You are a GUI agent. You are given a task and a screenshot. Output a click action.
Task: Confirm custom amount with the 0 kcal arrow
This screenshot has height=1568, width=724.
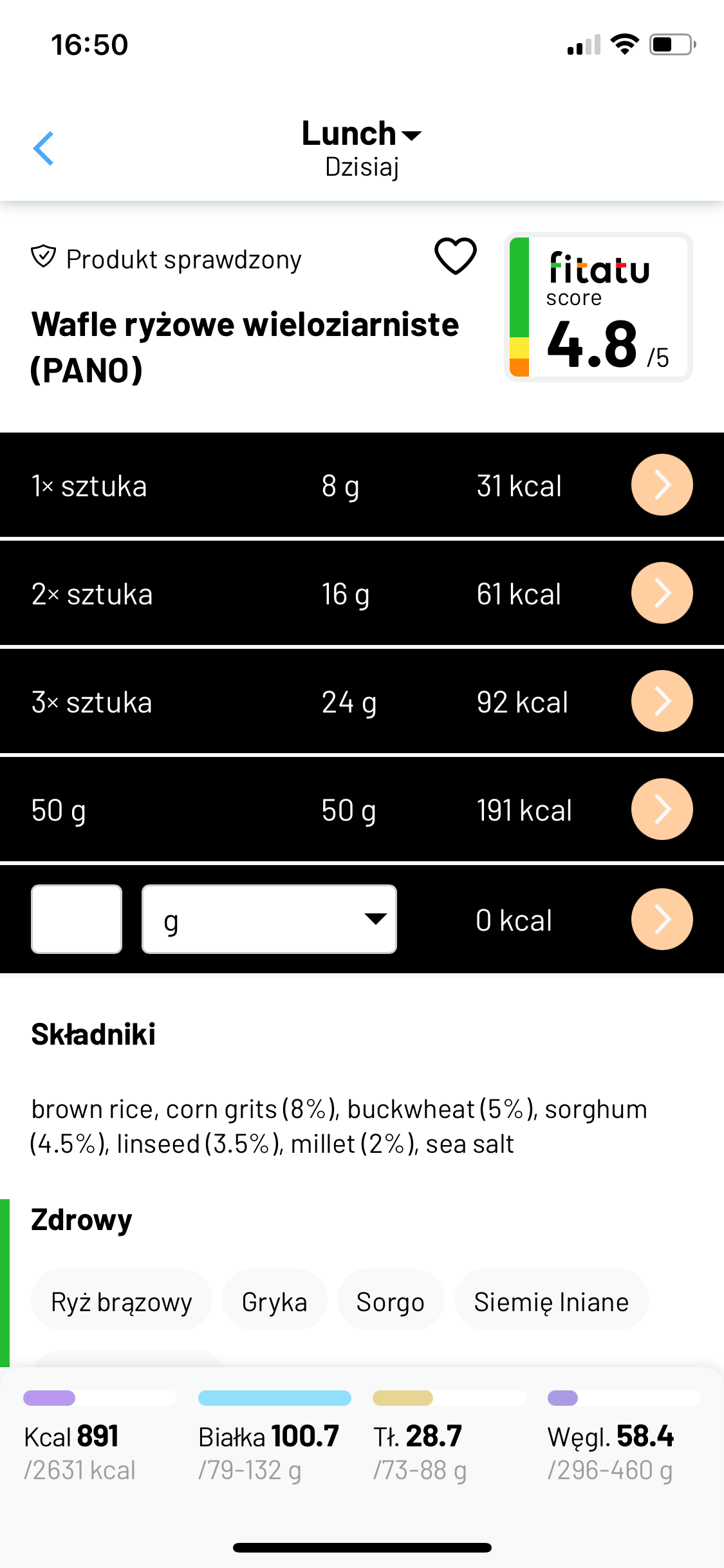point(662,919)
